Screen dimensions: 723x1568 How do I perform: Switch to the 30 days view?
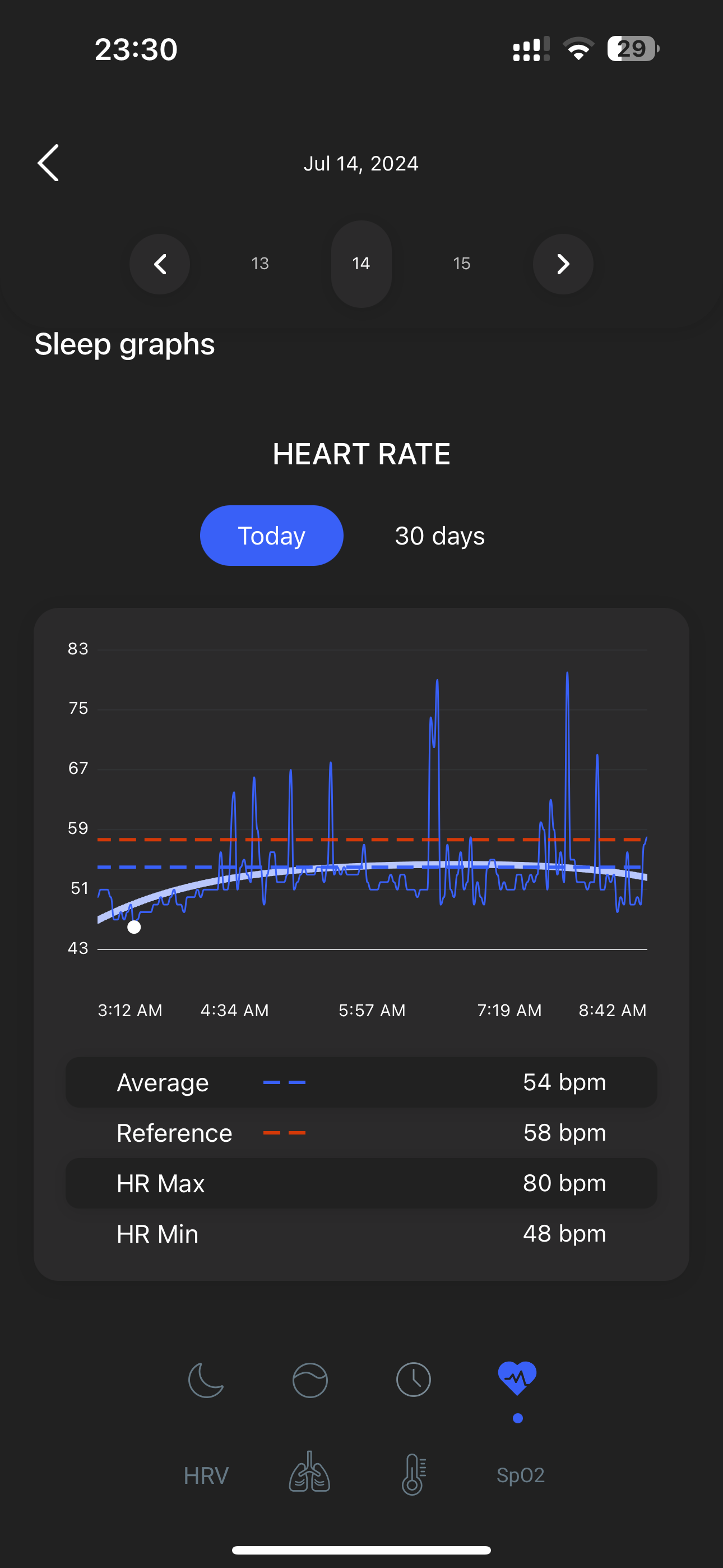click(x=439, y=536)
